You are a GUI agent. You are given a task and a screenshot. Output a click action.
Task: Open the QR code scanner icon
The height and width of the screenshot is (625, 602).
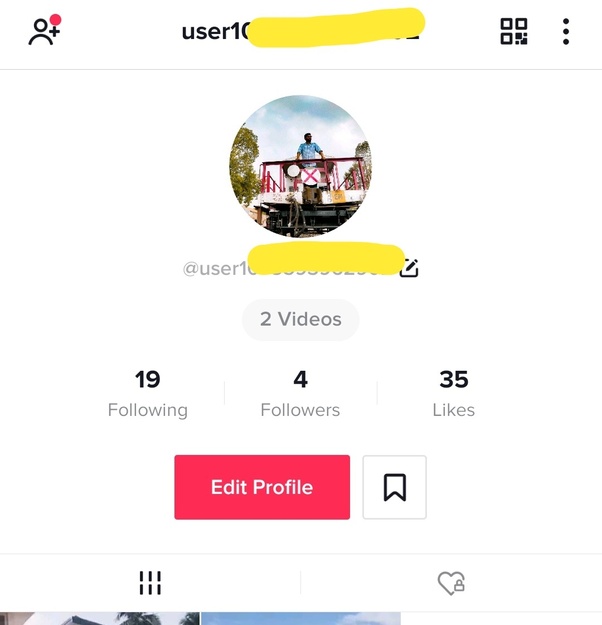(x=514, y=31)
